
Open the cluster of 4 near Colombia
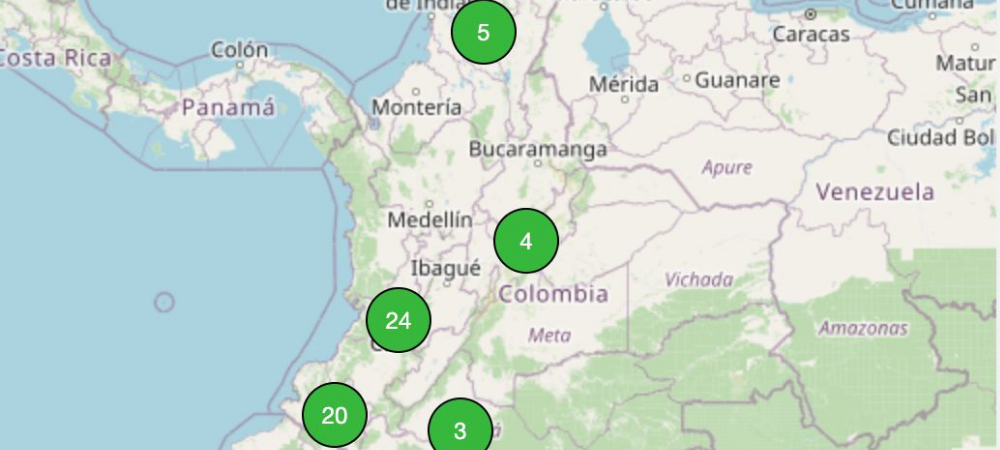coord(526,241)
